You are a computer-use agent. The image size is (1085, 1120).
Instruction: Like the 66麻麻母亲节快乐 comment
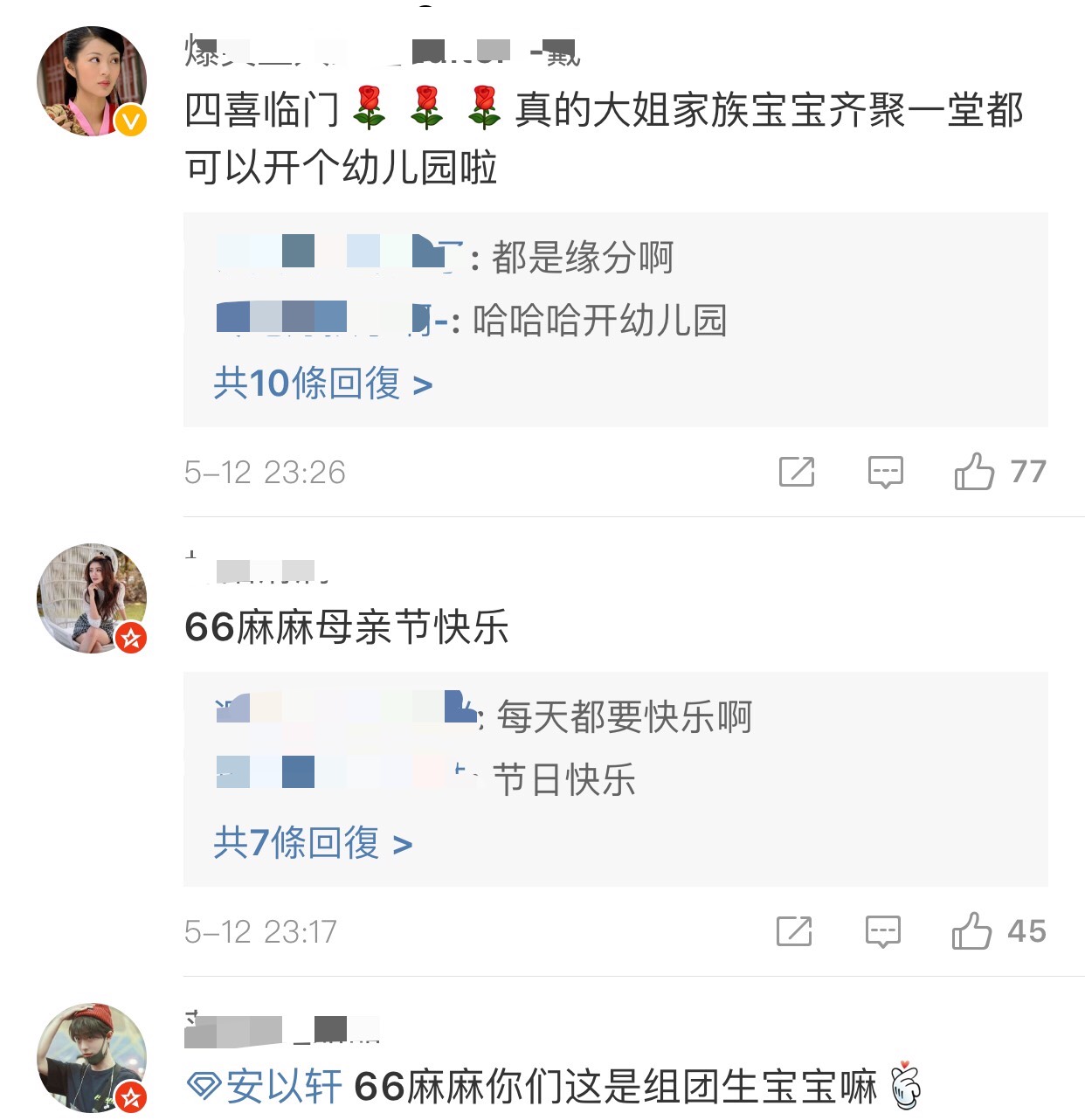click(971, 931)
